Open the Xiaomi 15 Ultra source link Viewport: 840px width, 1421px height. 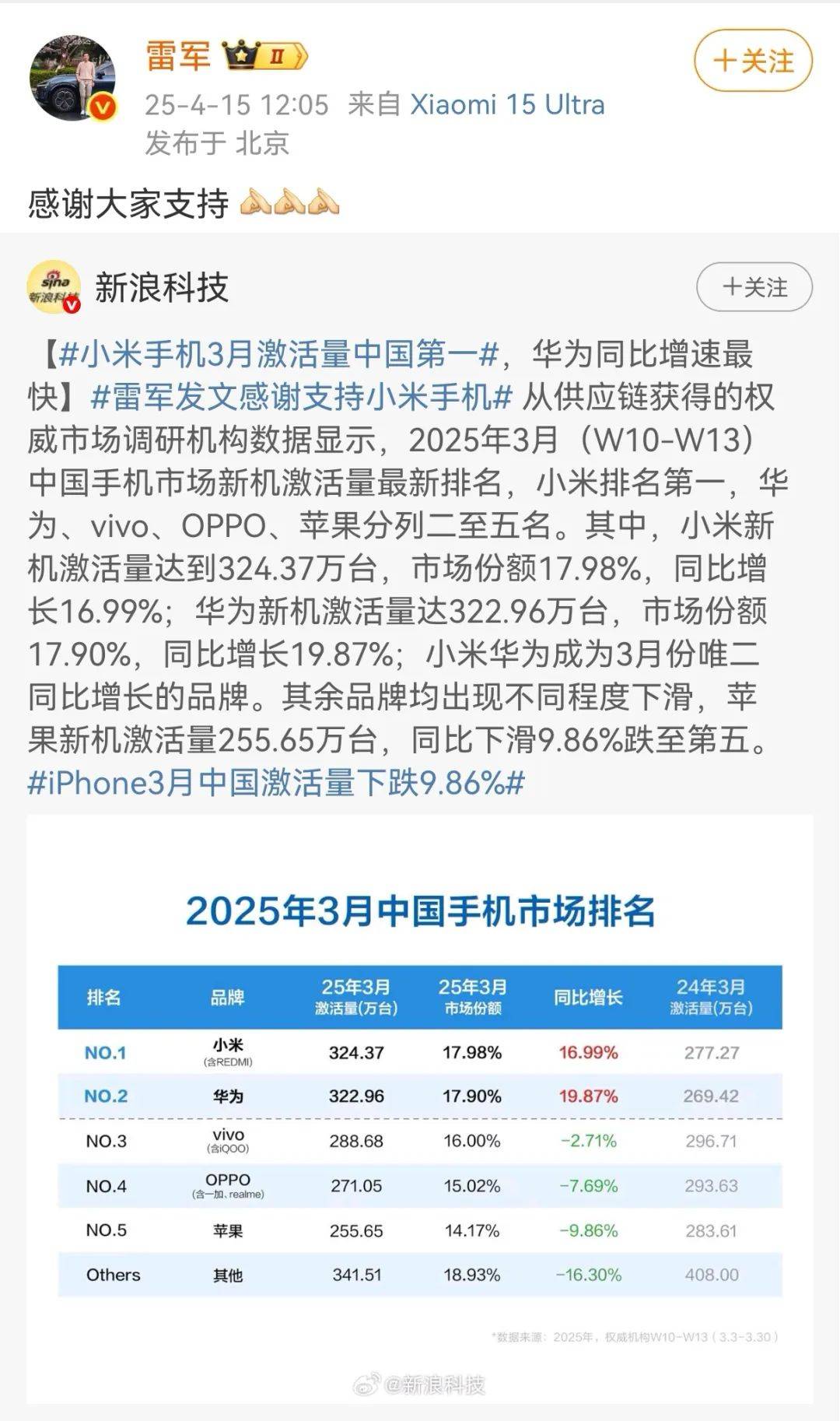click(507, 104)
